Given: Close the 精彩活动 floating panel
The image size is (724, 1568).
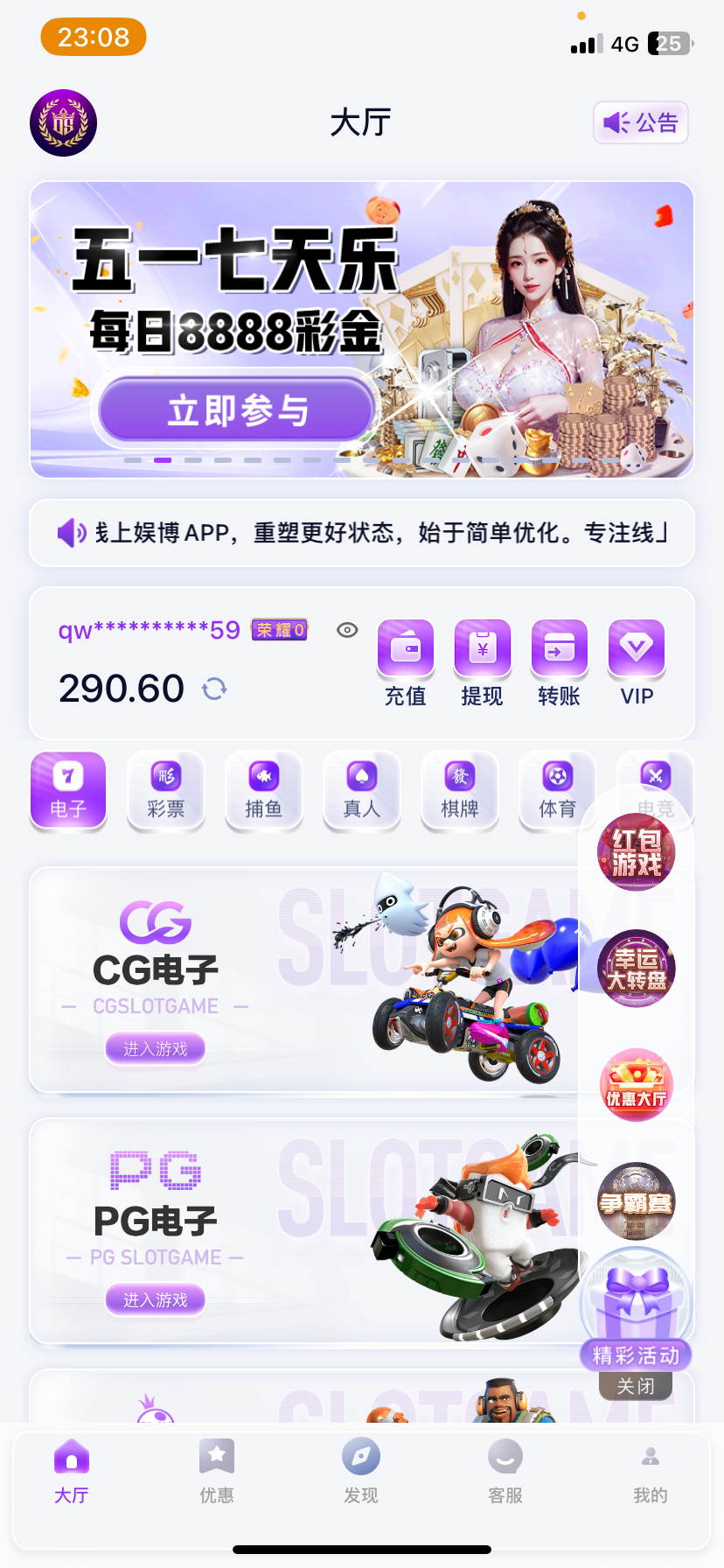Looking at the screenshot, I should pos(636,1386).
